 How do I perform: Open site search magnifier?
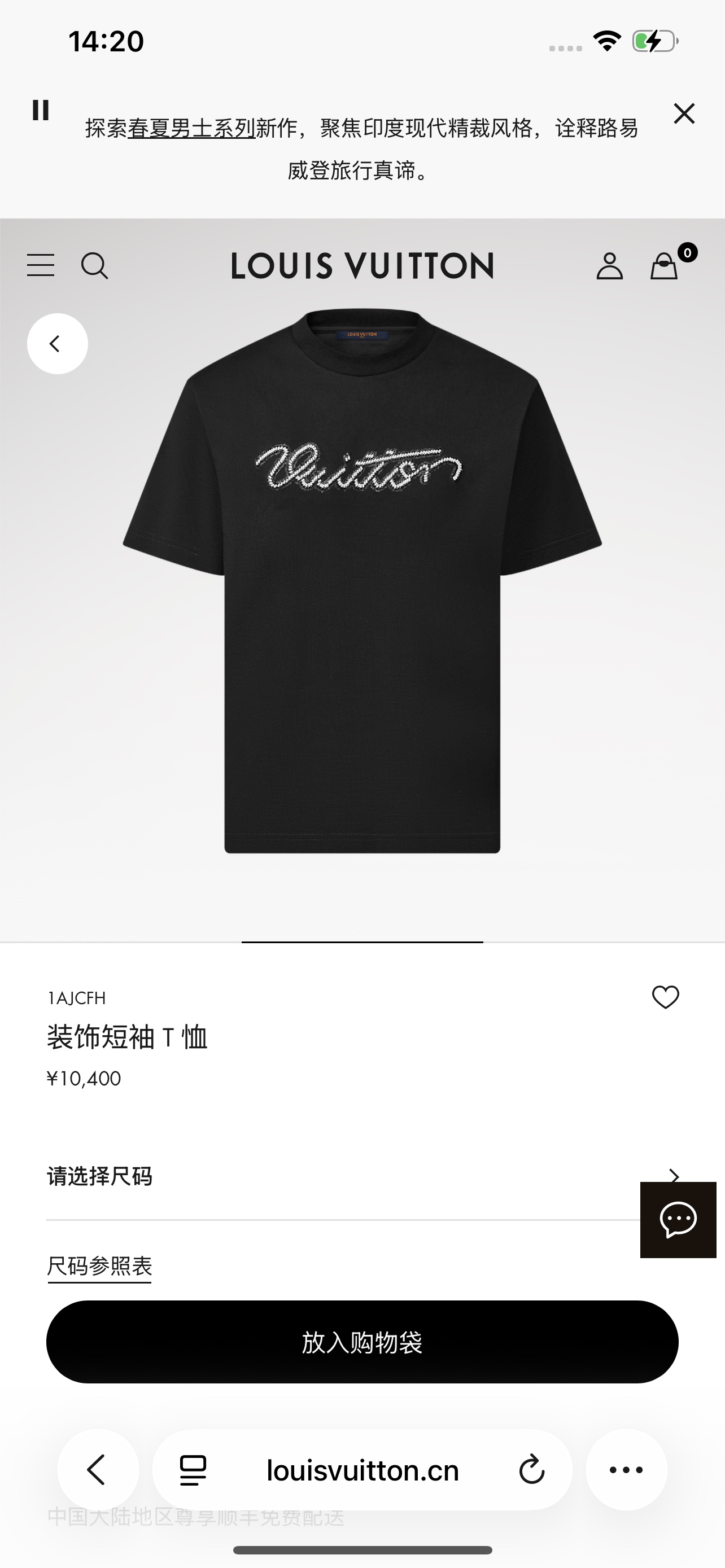(x=94, y=266)
